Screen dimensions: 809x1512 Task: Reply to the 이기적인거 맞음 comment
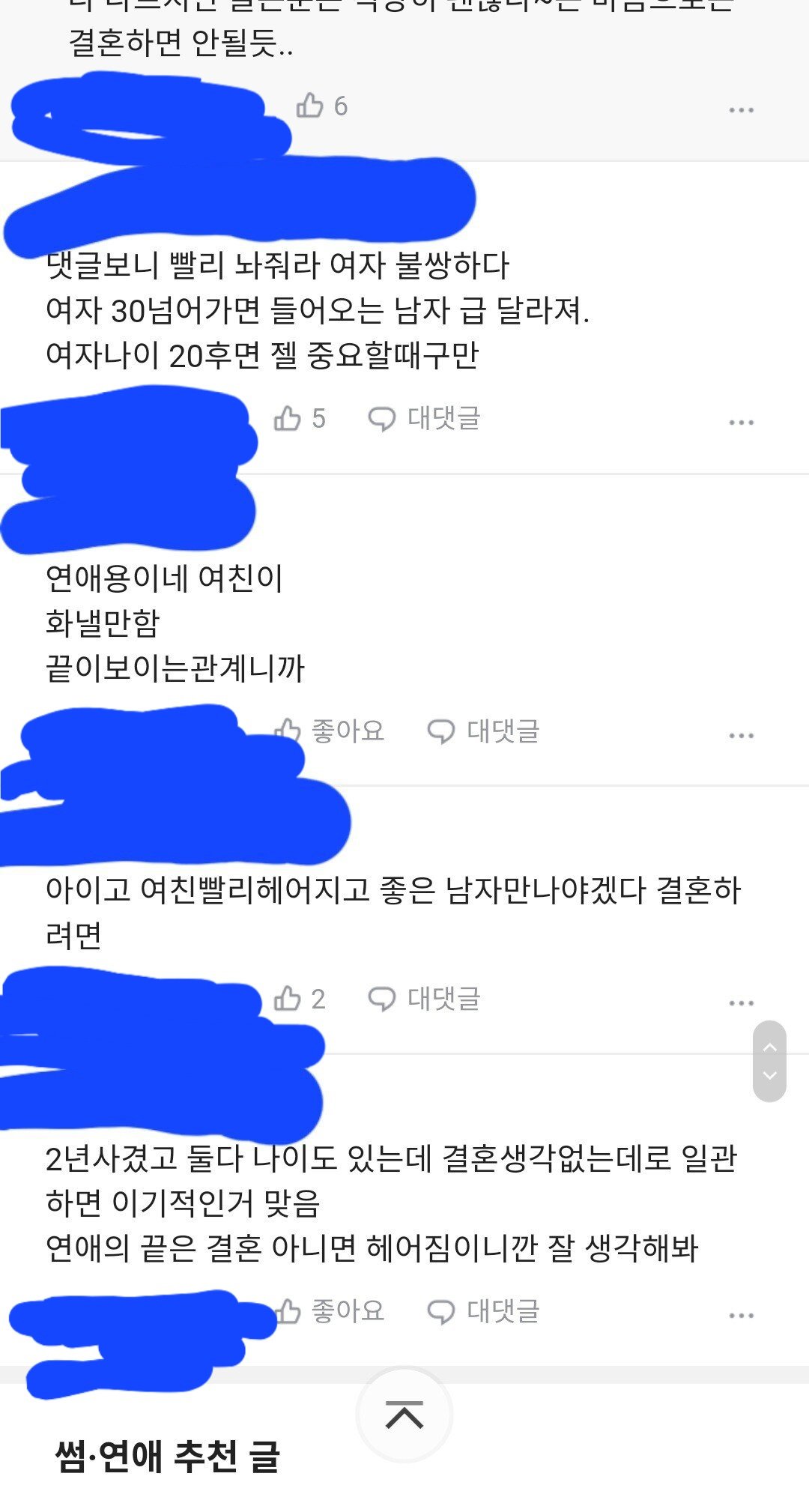(x=484, y=1310)
